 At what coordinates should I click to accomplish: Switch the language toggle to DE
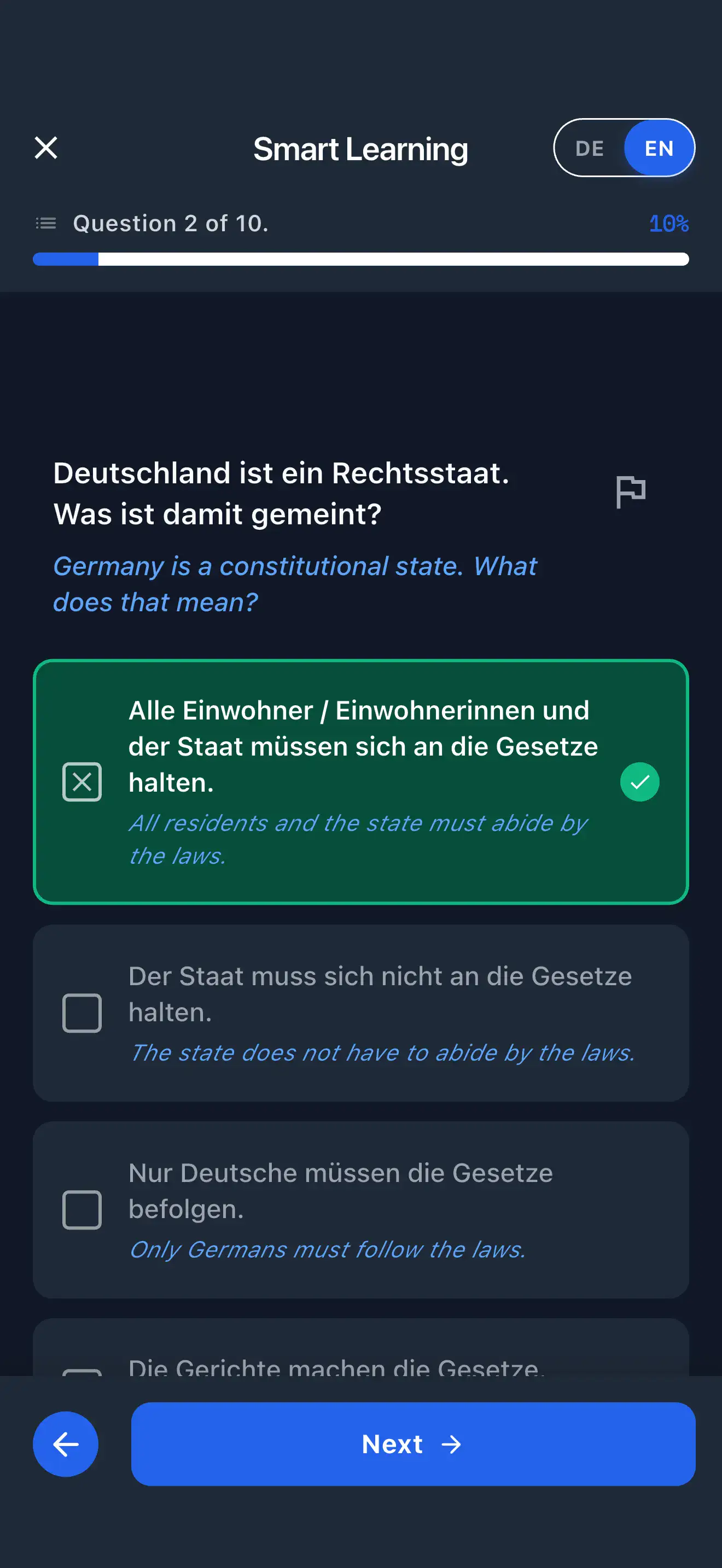[588, 148]
